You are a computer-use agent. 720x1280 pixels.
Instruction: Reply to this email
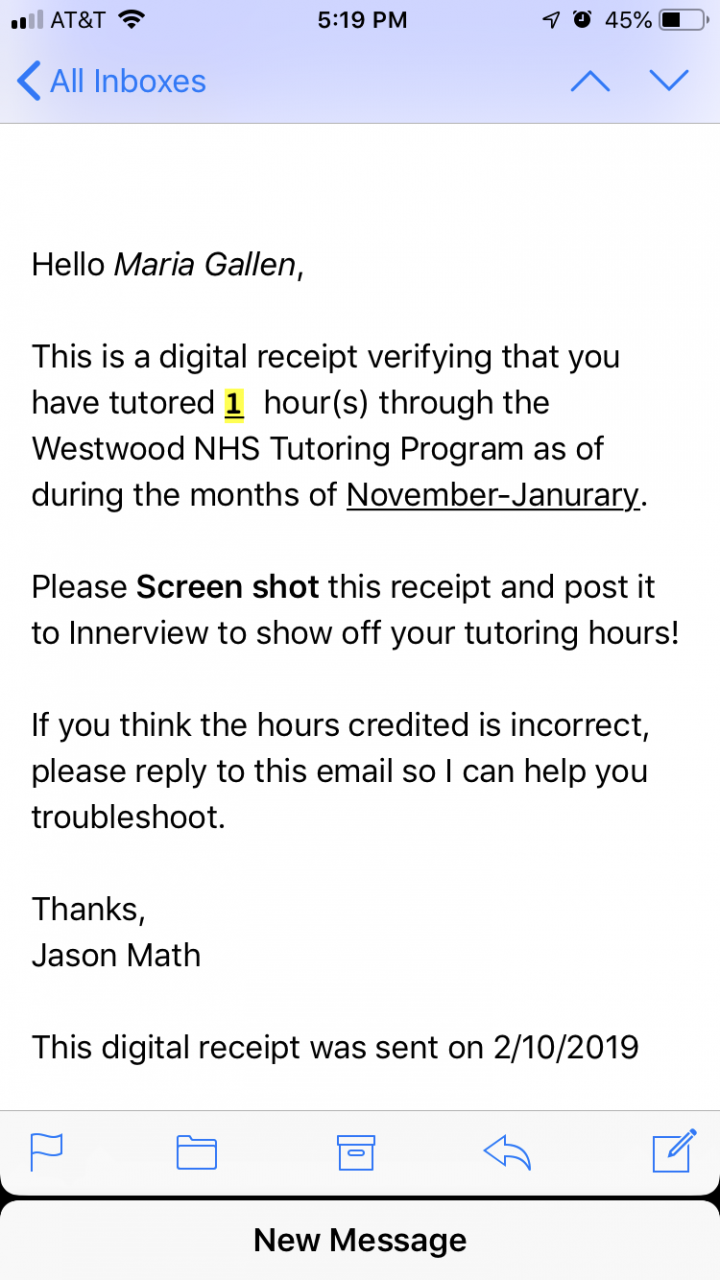[x=507, y=1152]
